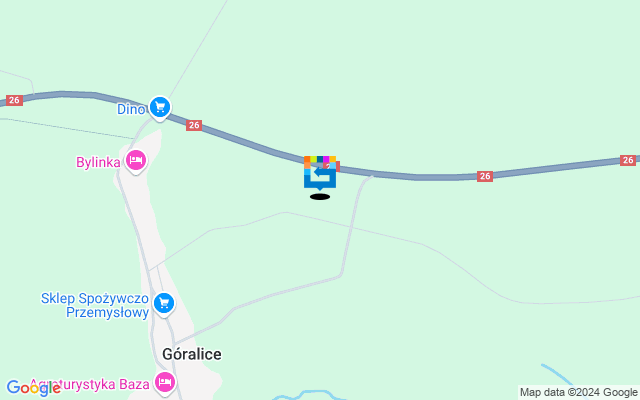640x400 pixels.
Task: Tap the colorful pin on road 26
Action: tap(320, 172)
